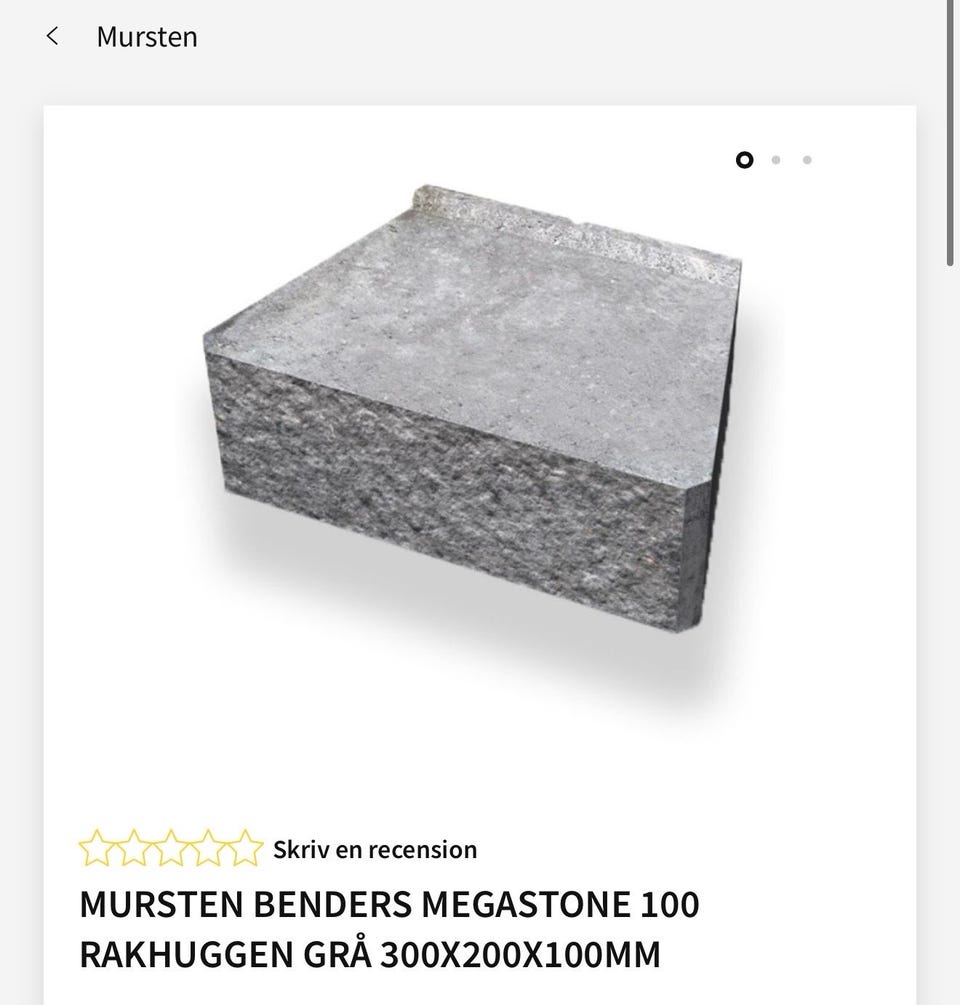
Task: Select the fourth rating star
Action: click(x=209, y=847)
